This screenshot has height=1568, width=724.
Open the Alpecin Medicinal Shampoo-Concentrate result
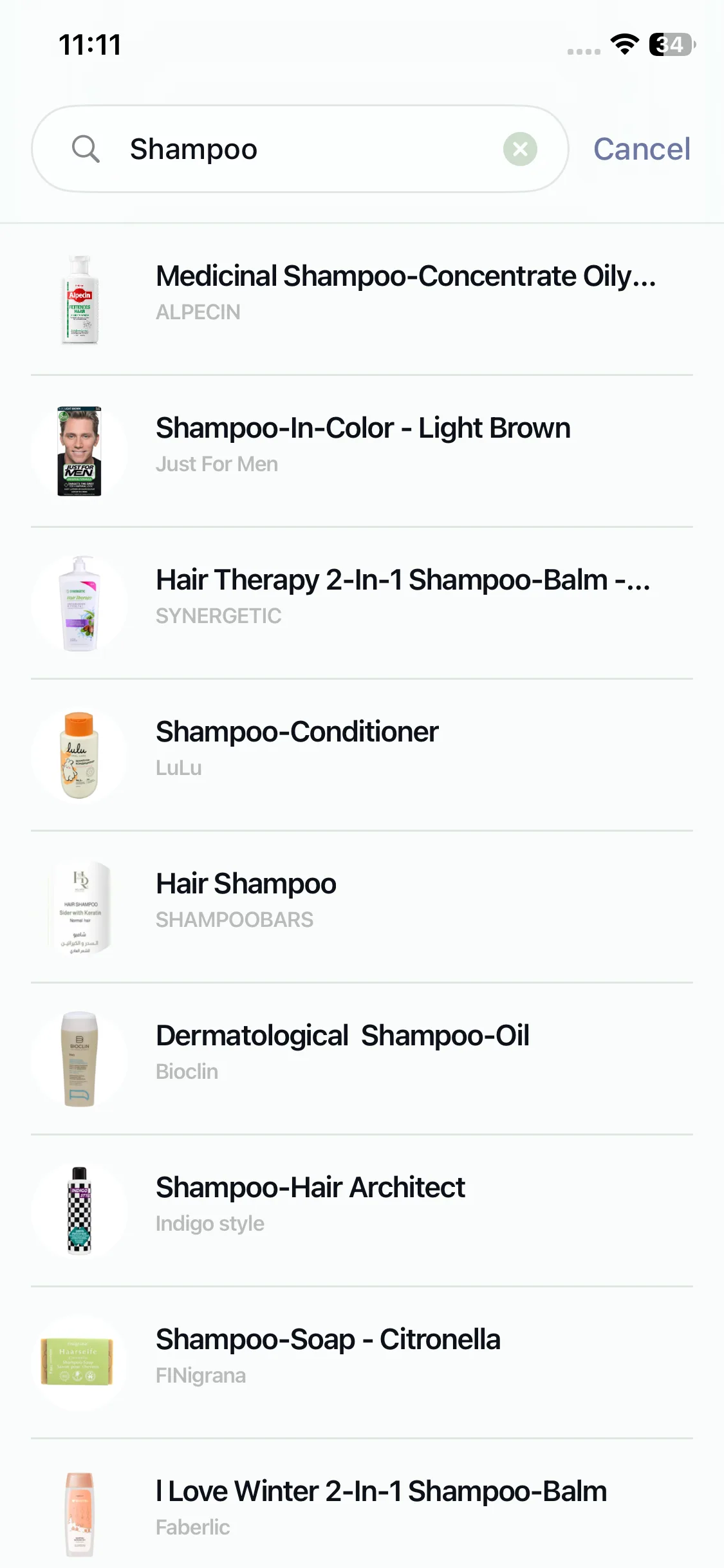(x=405, y=293)
